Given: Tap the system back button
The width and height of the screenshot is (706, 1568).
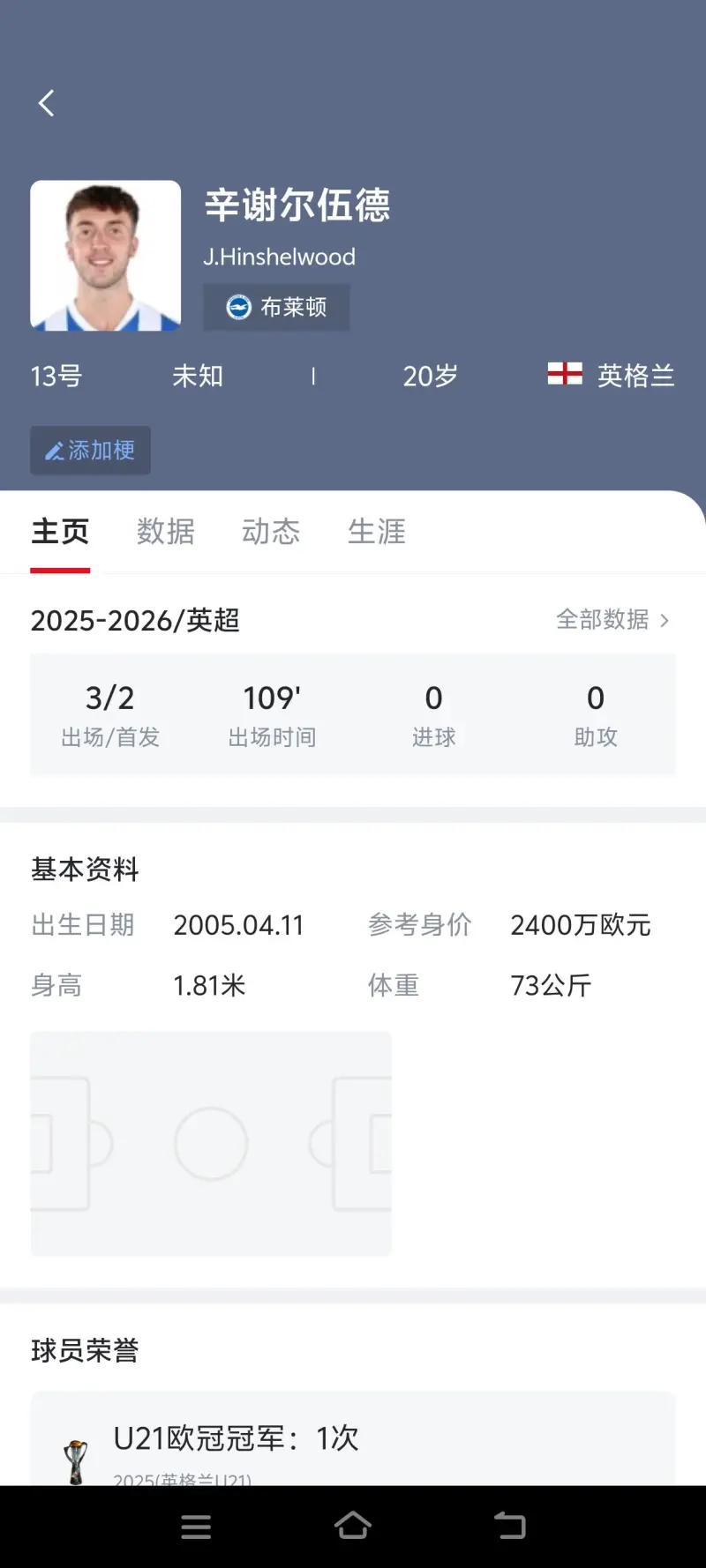Looking at the screenshot, I should 509,1526.
